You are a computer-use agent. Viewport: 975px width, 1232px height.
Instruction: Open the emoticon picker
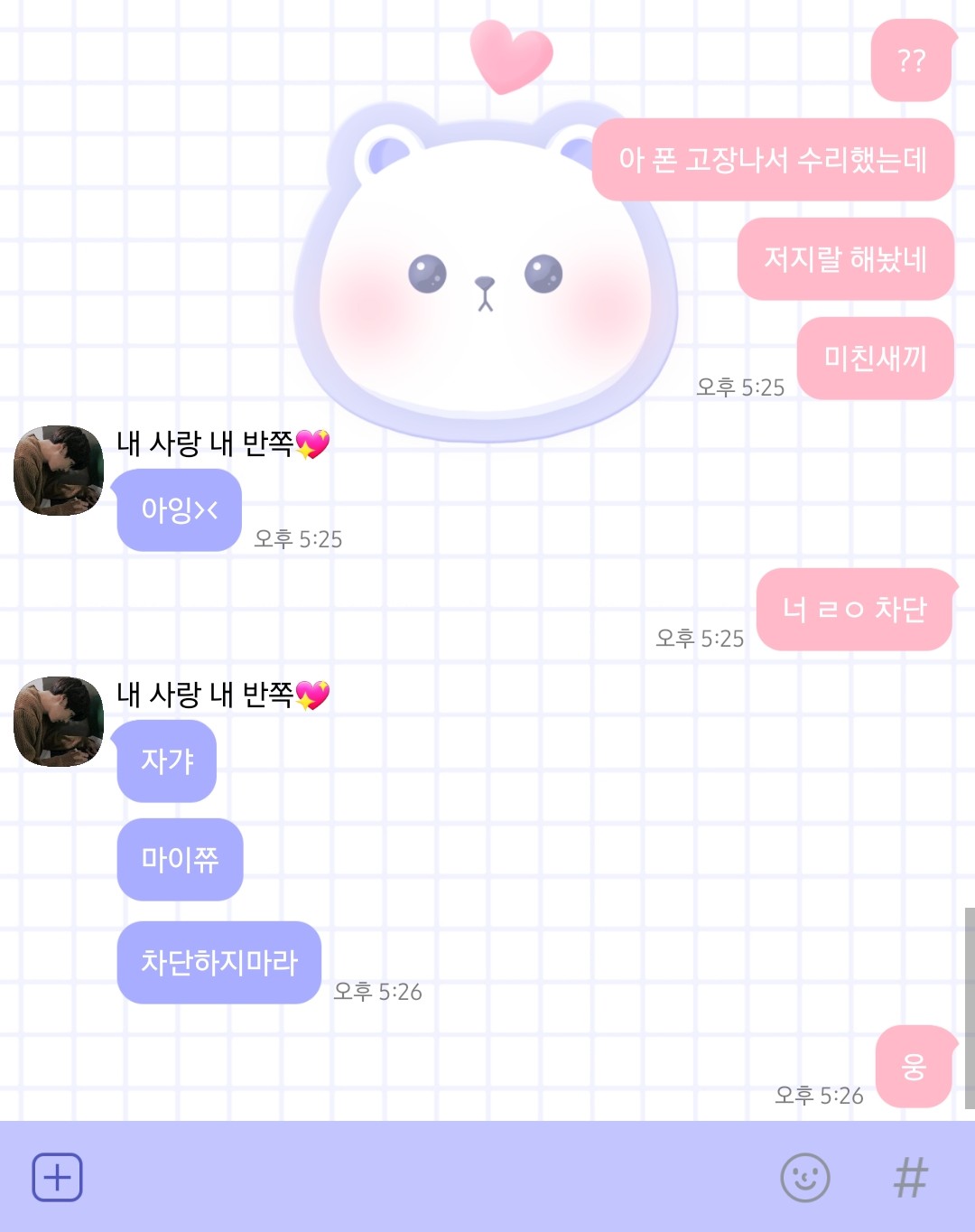(804, 1177)
